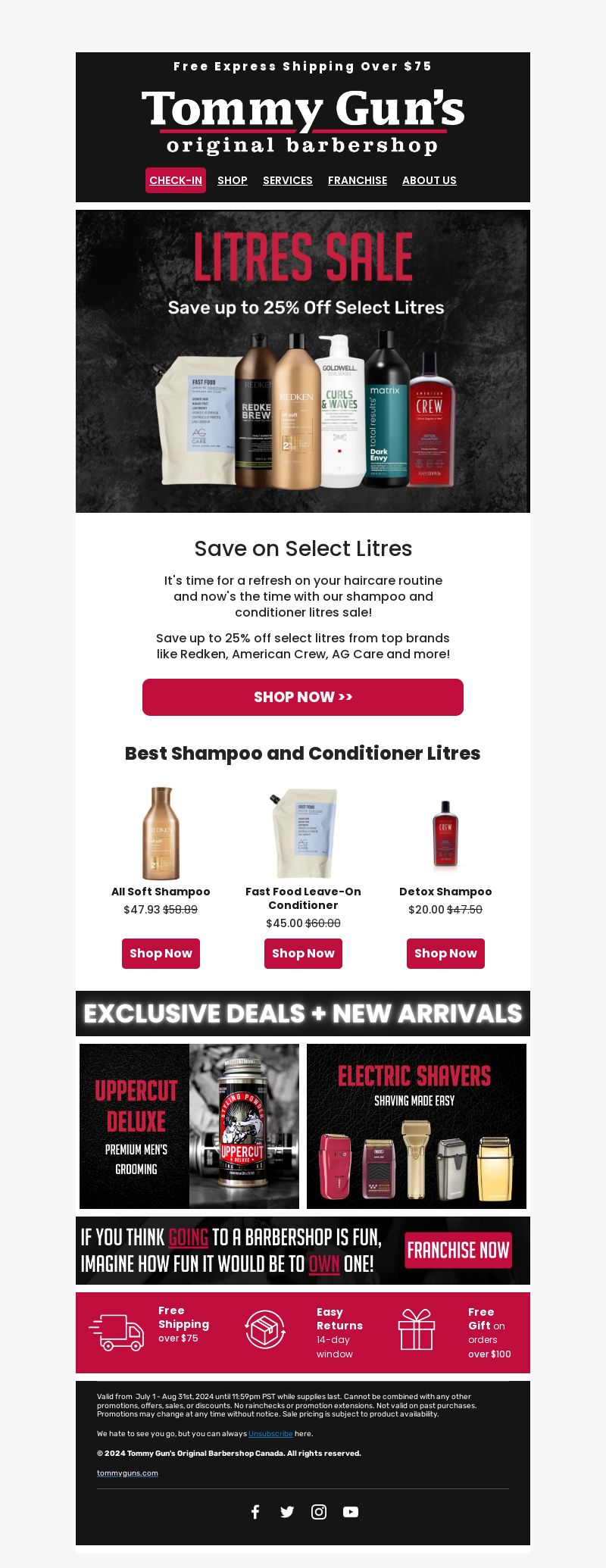Shop Now for Fast Food Leave-On Conditioner
Screen dimensions: 606x1568
tap(303, 953)
